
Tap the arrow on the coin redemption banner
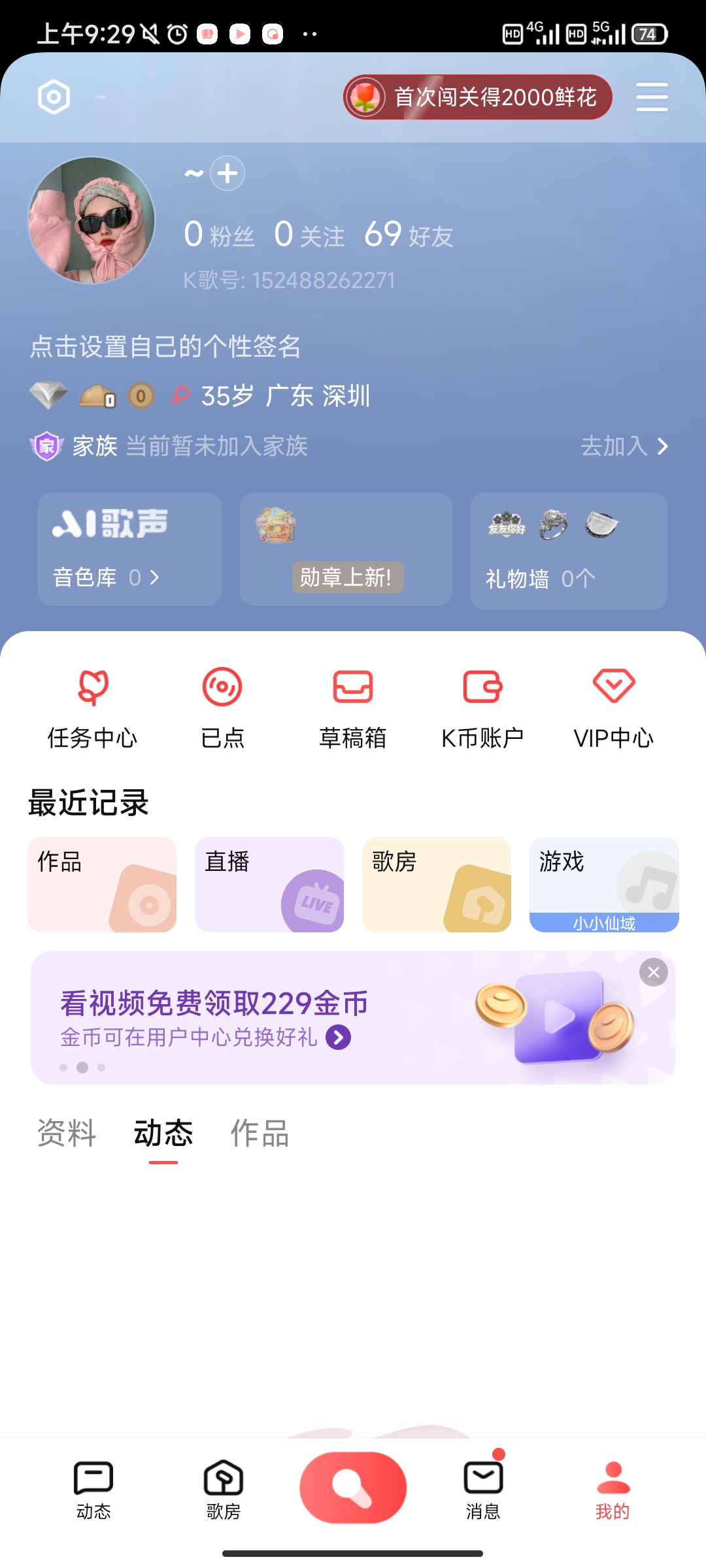click(339, 1036)
